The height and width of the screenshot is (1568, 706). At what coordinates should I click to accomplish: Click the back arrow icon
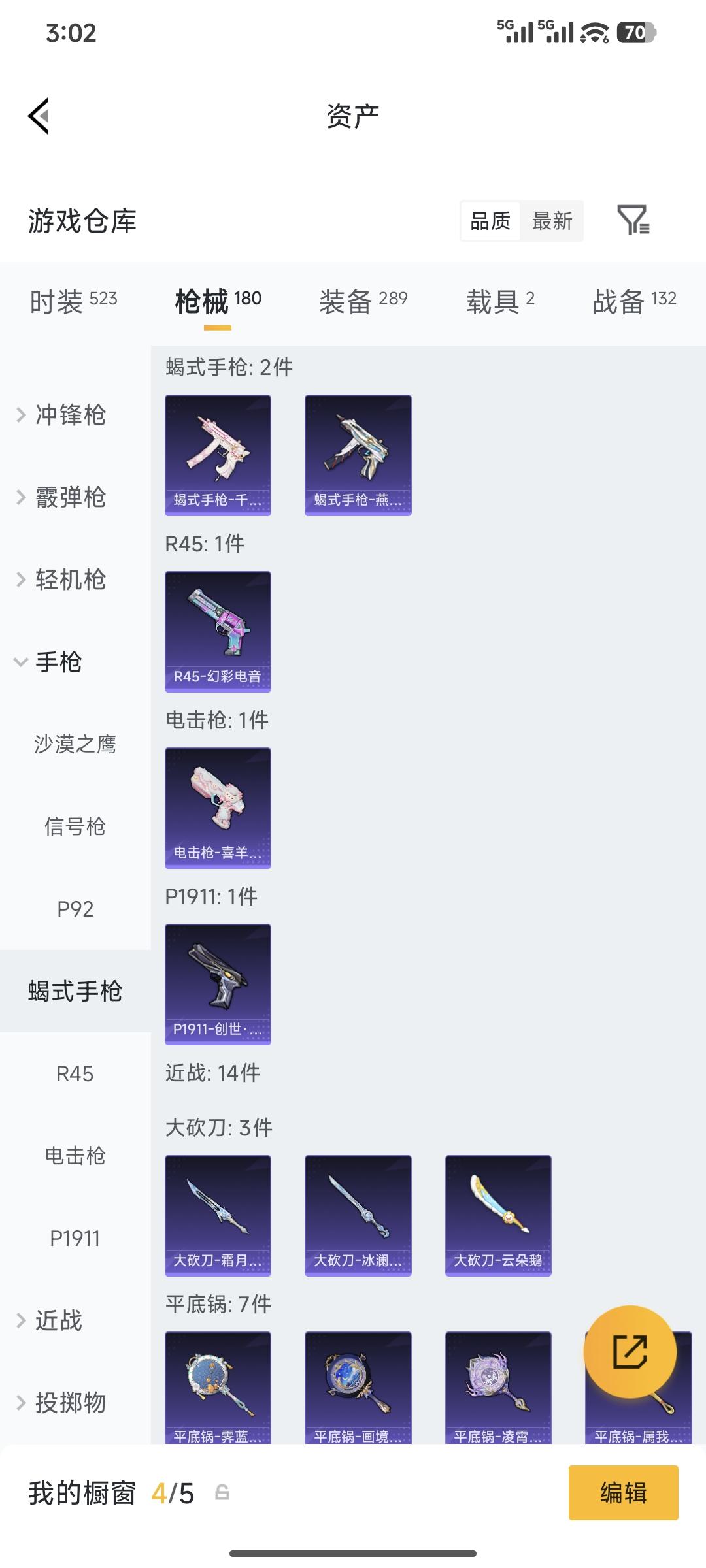click(41, 115)
